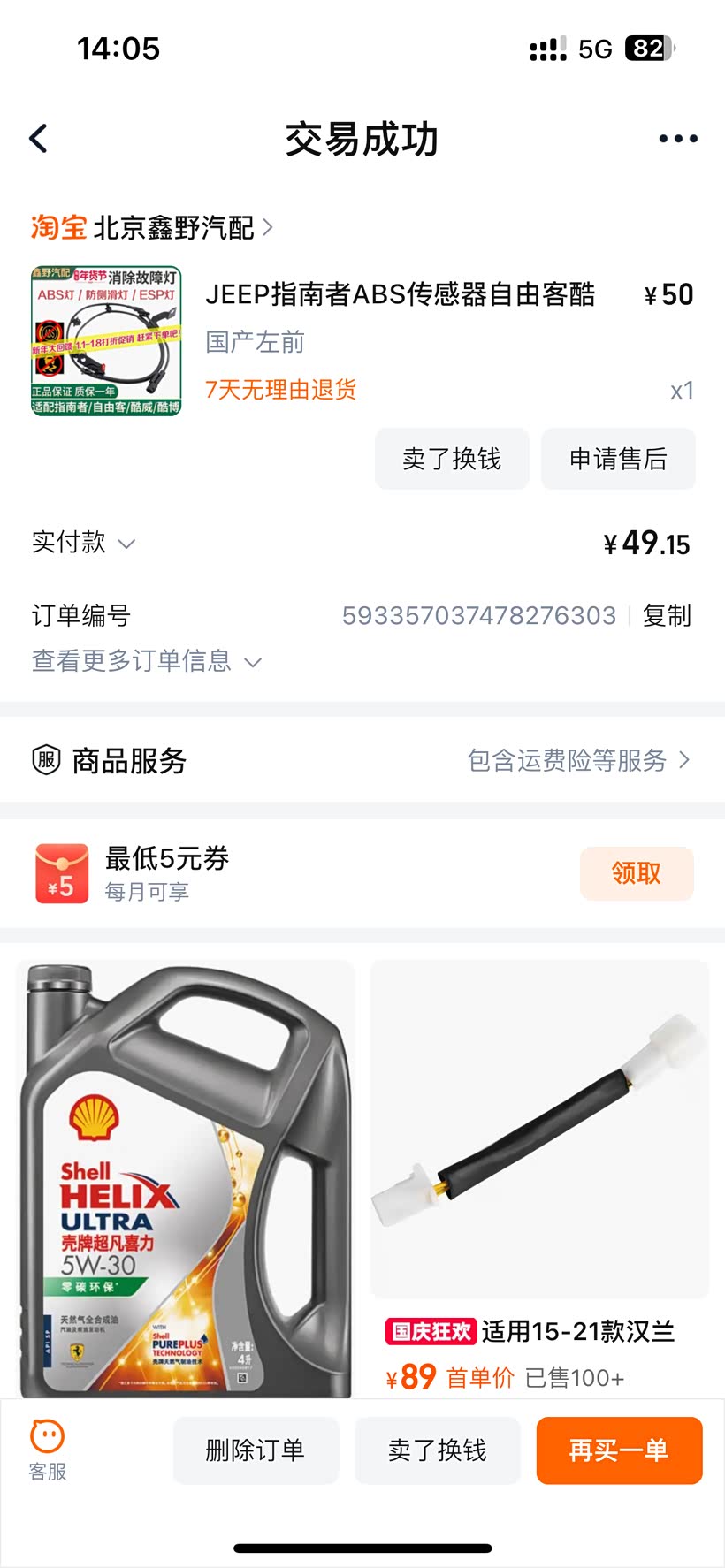
Task: Claim the 最低5元券 coupon via 领取
Action: pyautogui.click(x=637, y=873)
